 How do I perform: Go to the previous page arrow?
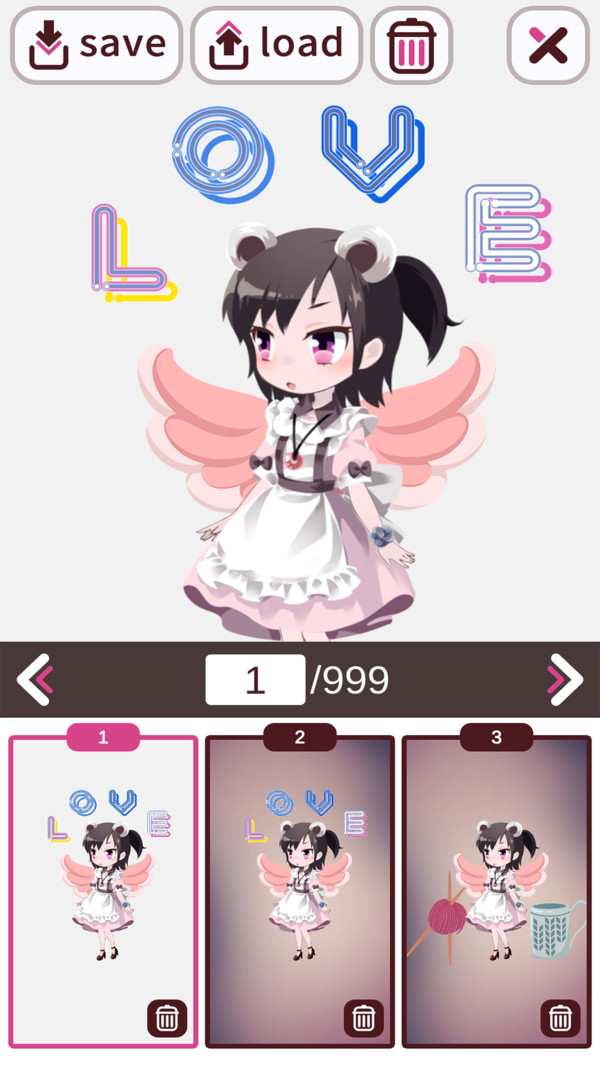click(35, 680)
